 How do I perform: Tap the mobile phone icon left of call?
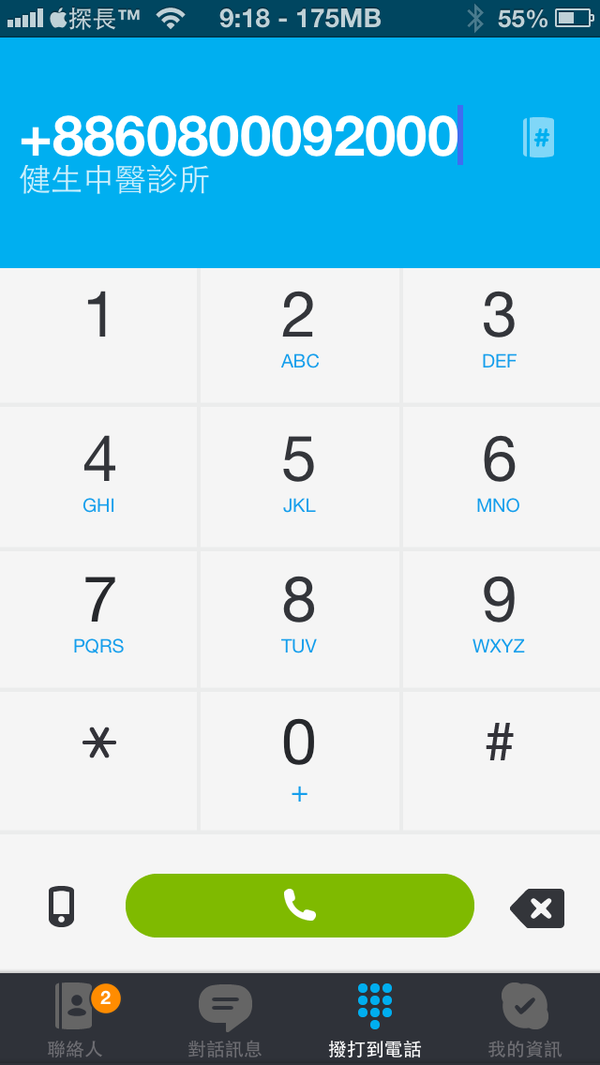(x=62, y=906)
